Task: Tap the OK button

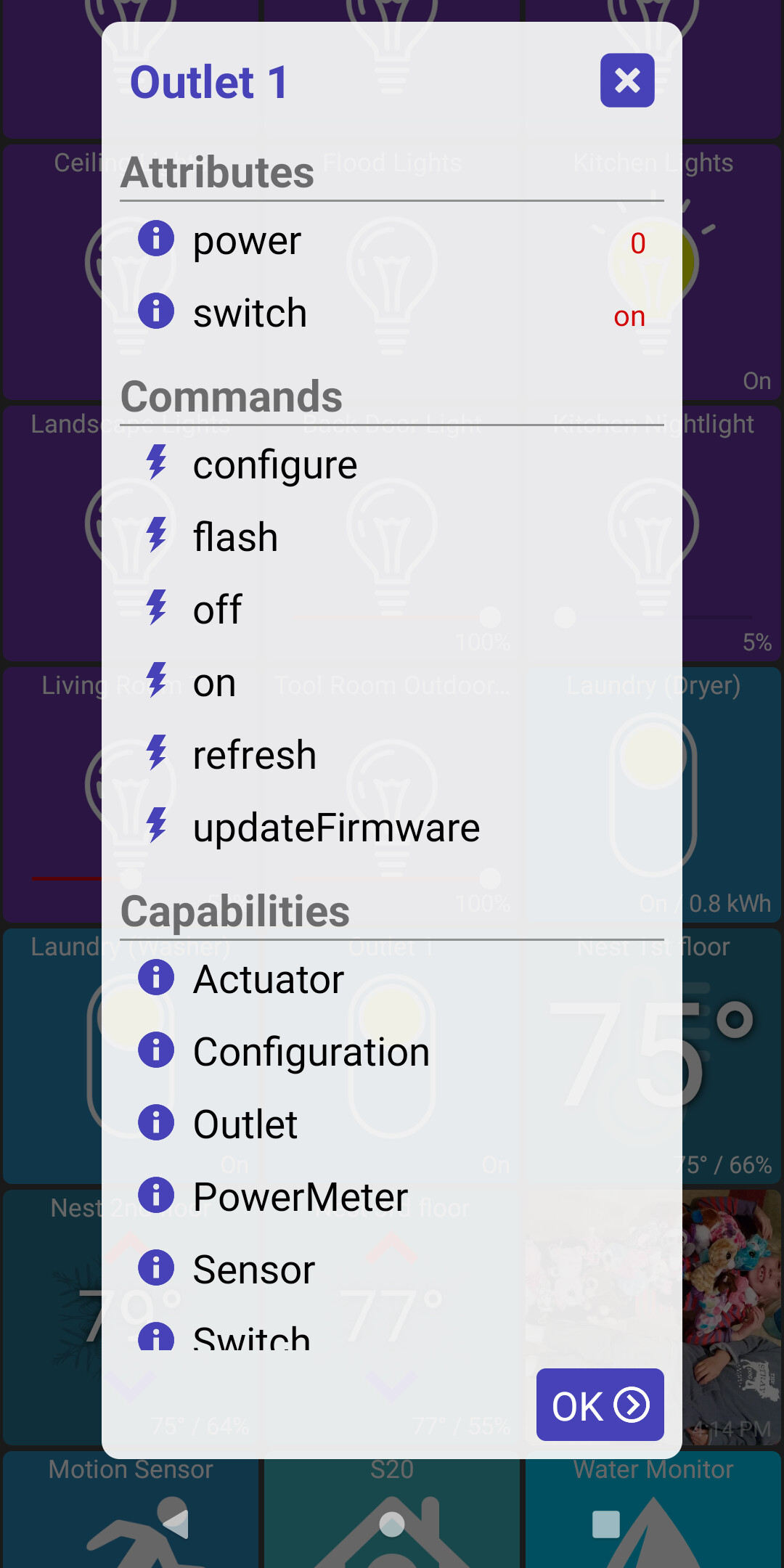Action: (x=600, y=1405)
